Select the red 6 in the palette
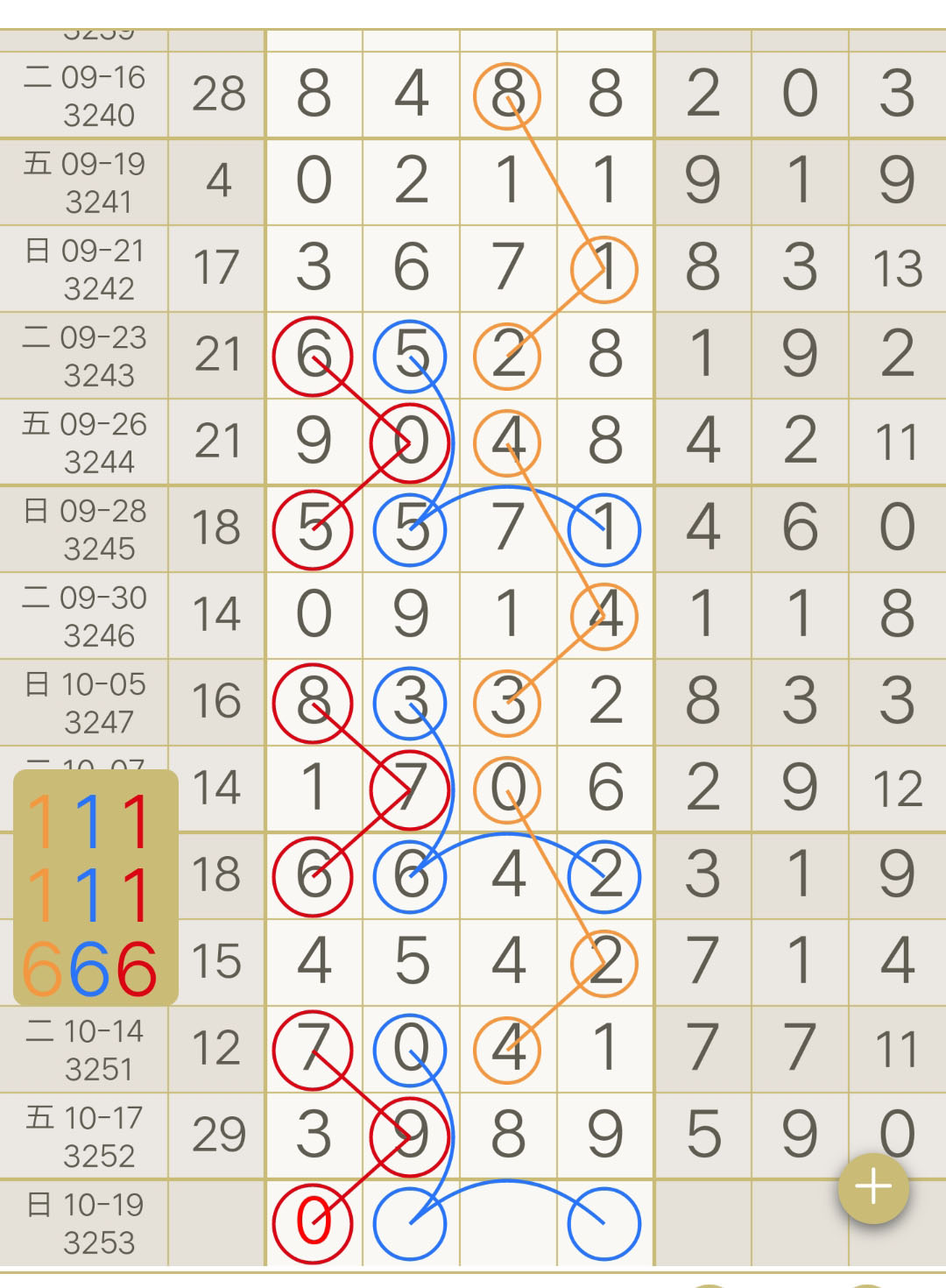The height and width of the screenshot is (1288, 946). [x=136, y=970]
